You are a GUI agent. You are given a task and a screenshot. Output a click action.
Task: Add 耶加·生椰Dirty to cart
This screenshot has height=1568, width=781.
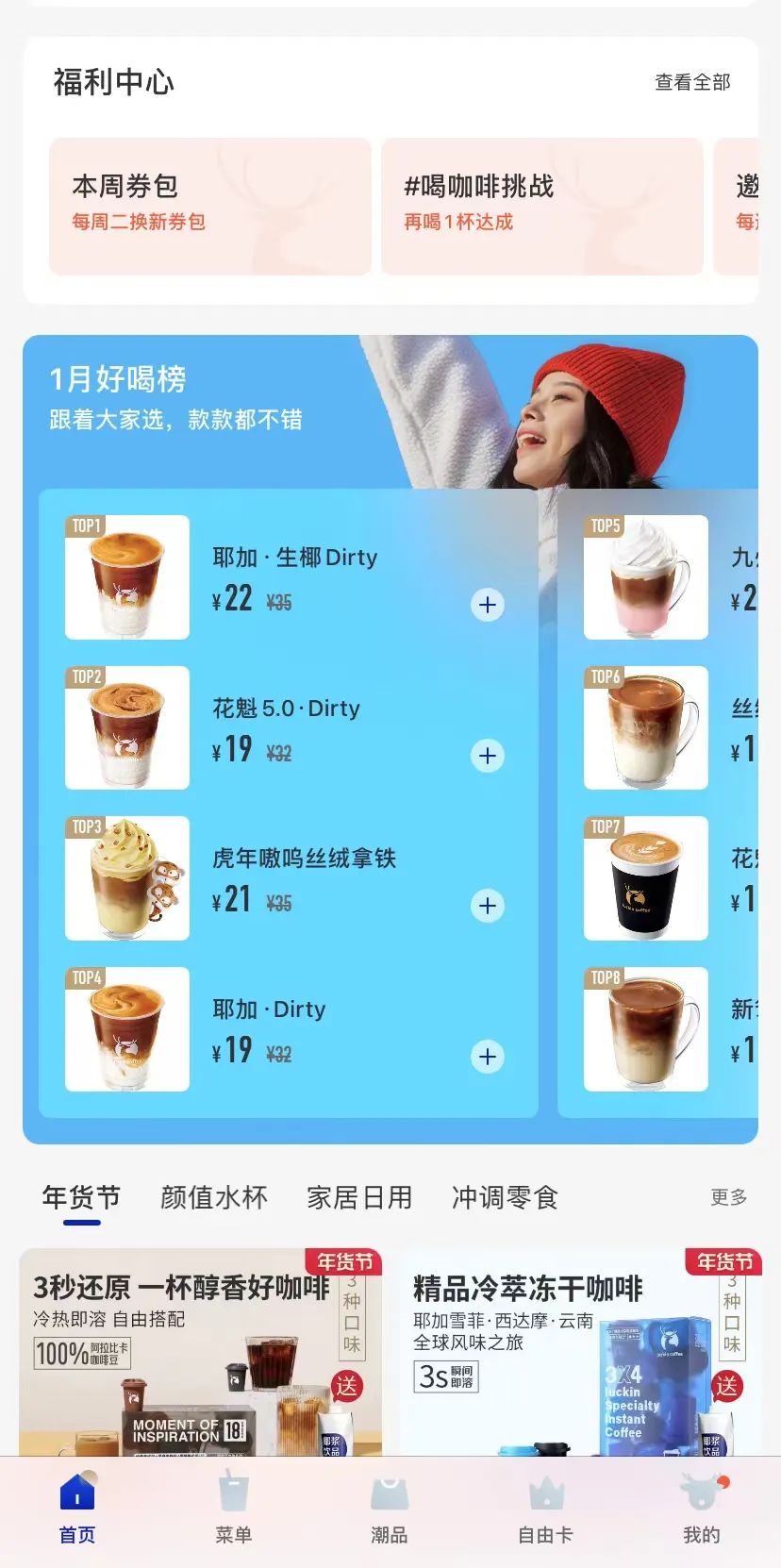487,605
